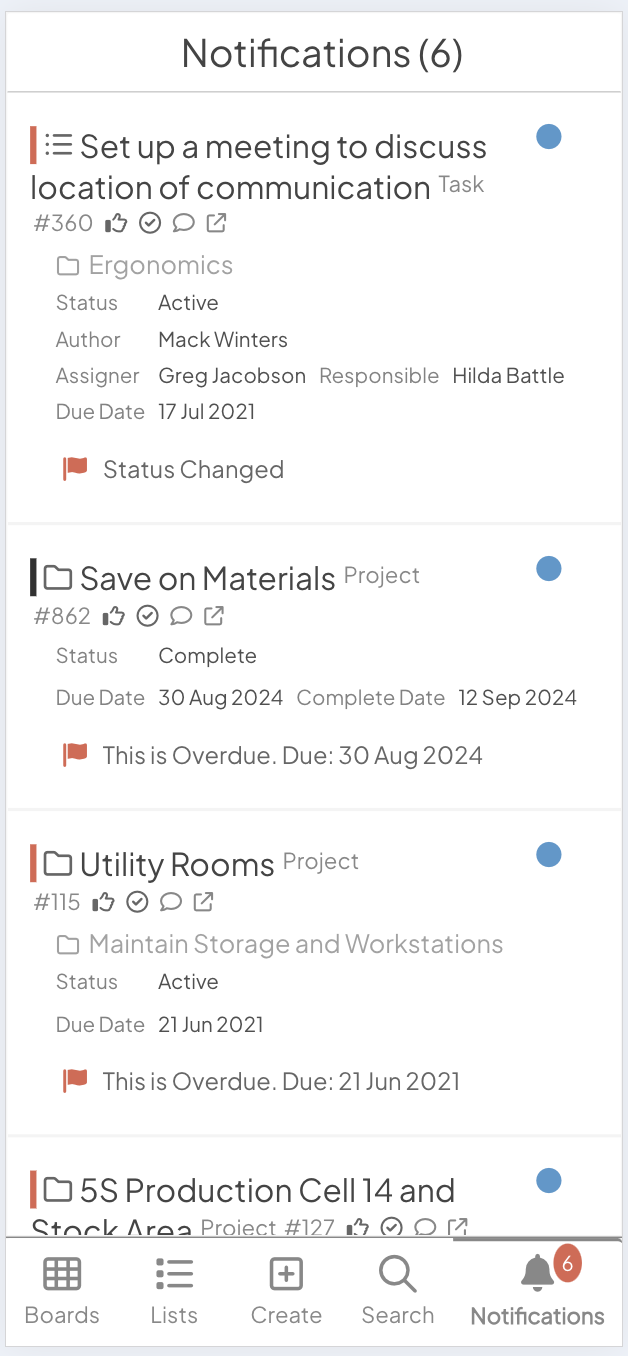The image size is (628, 1356).
Task: Mark task #360 complete via check icon
Action: pyautogui.click(x=150, y=223)
